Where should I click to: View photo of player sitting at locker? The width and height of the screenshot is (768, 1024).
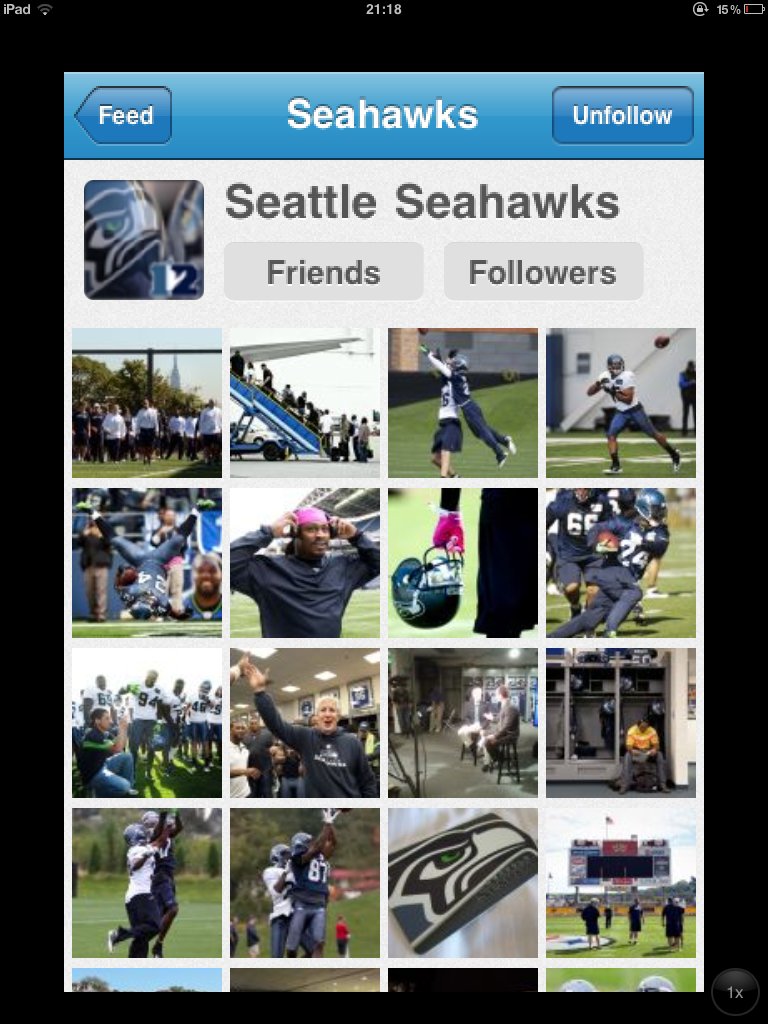[x=621, y=723]
